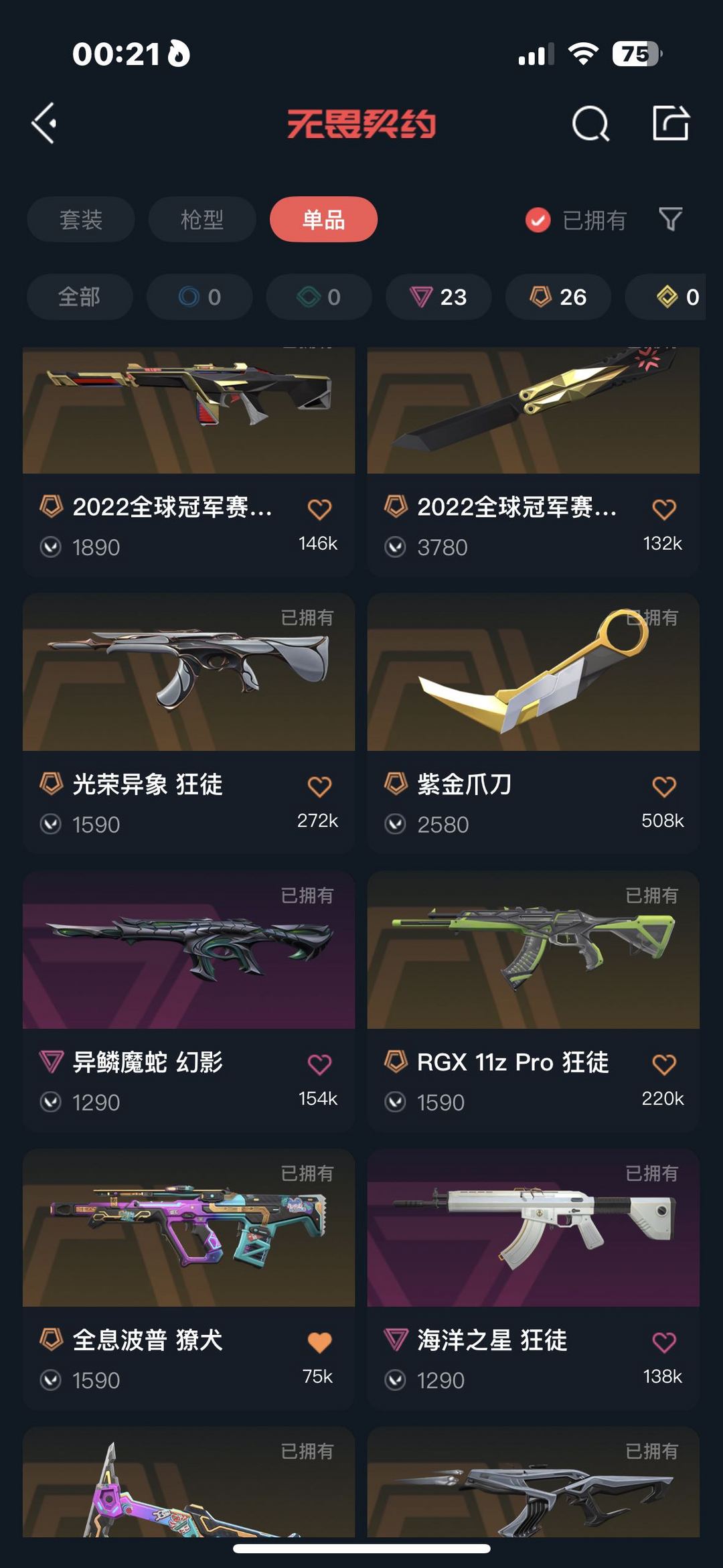The width and height of the screenshot is (723, 1568).
Task: Uncheck the 已拥有 owned filter
Action: click(x=576, y=220)
